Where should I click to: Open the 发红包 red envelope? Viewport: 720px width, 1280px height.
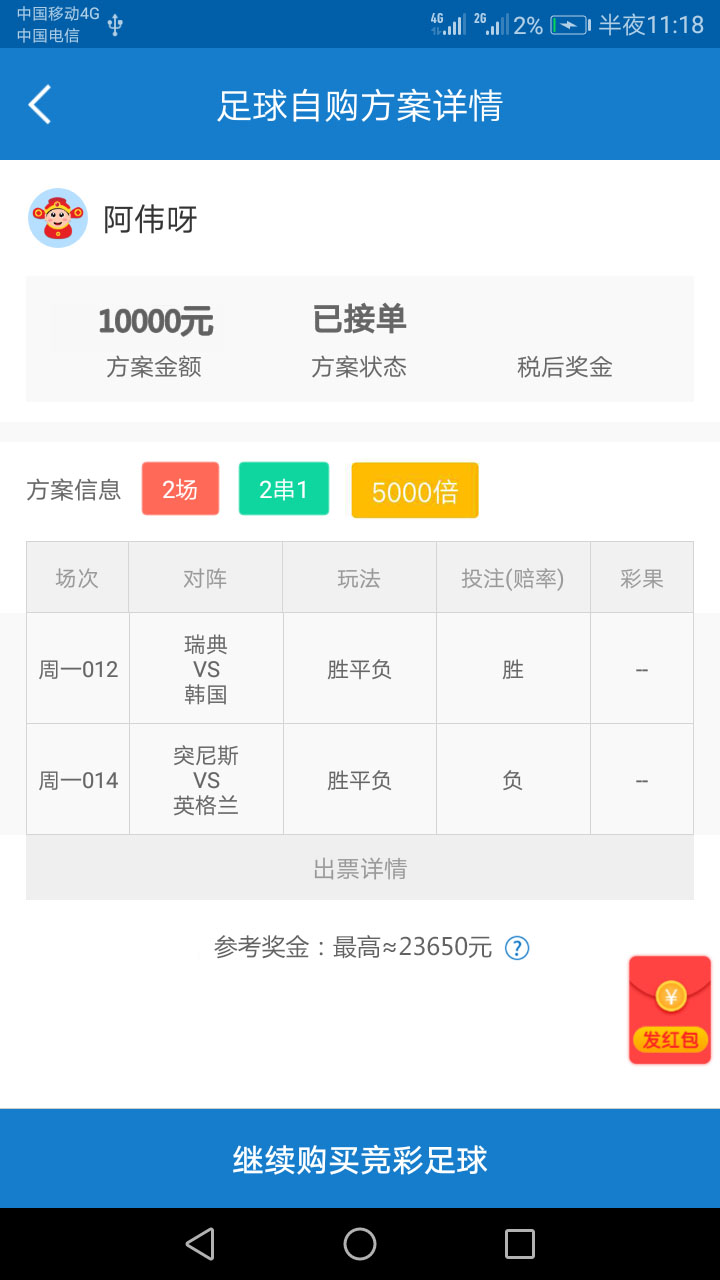[669, 1009]
